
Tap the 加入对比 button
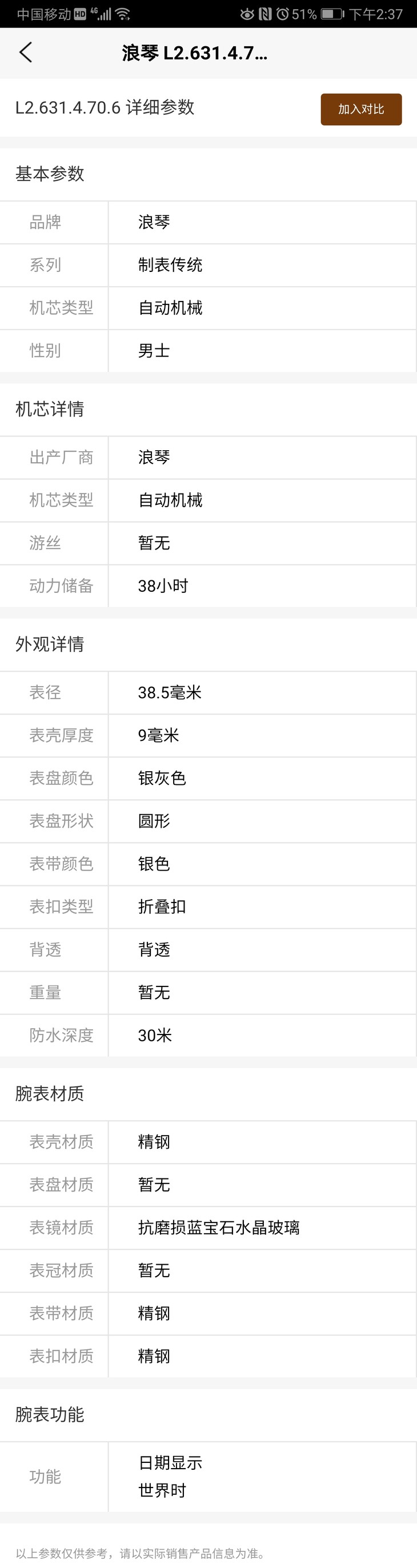[x=361, y=110]
